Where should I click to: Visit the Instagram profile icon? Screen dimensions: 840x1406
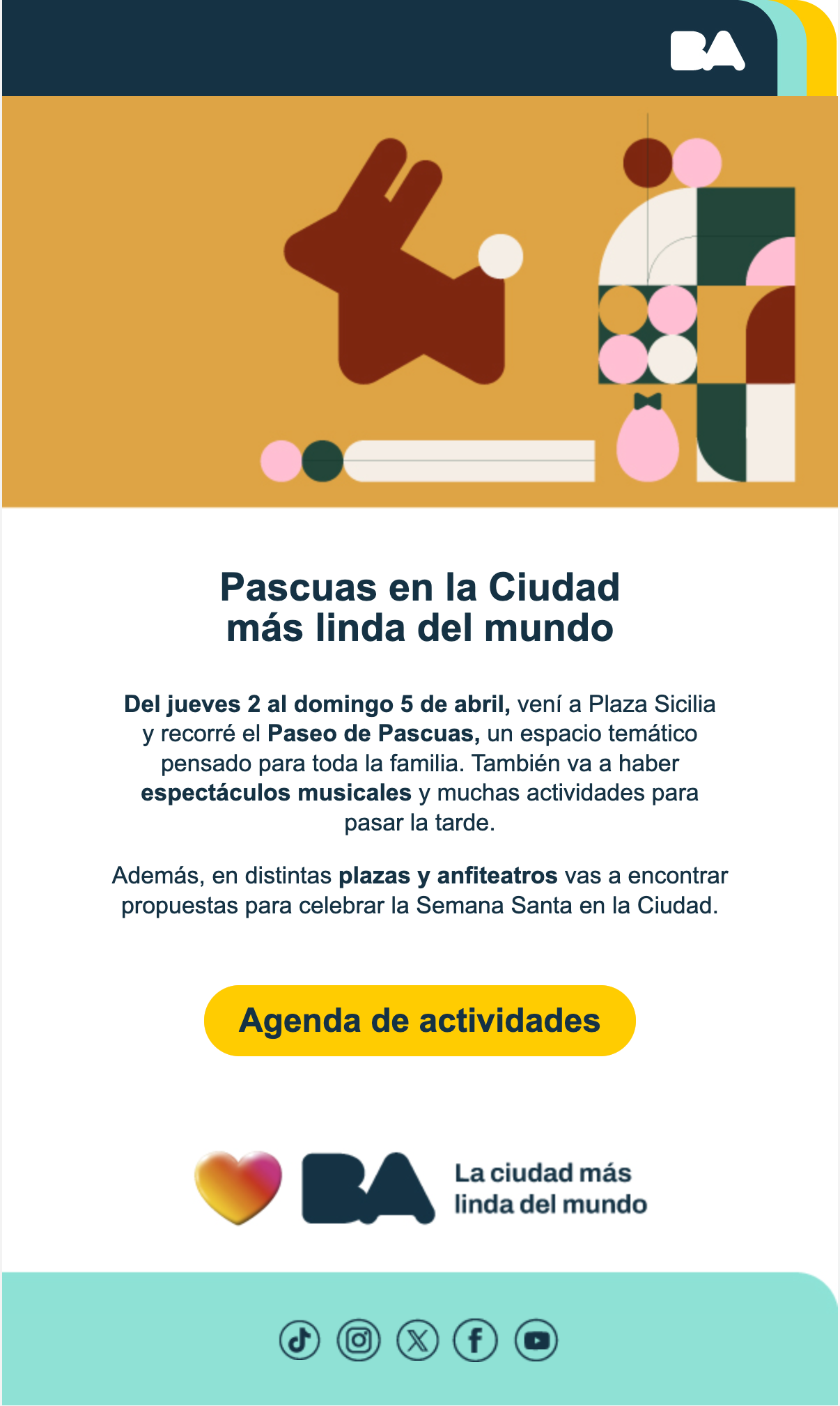click(x=359, y=1340)
